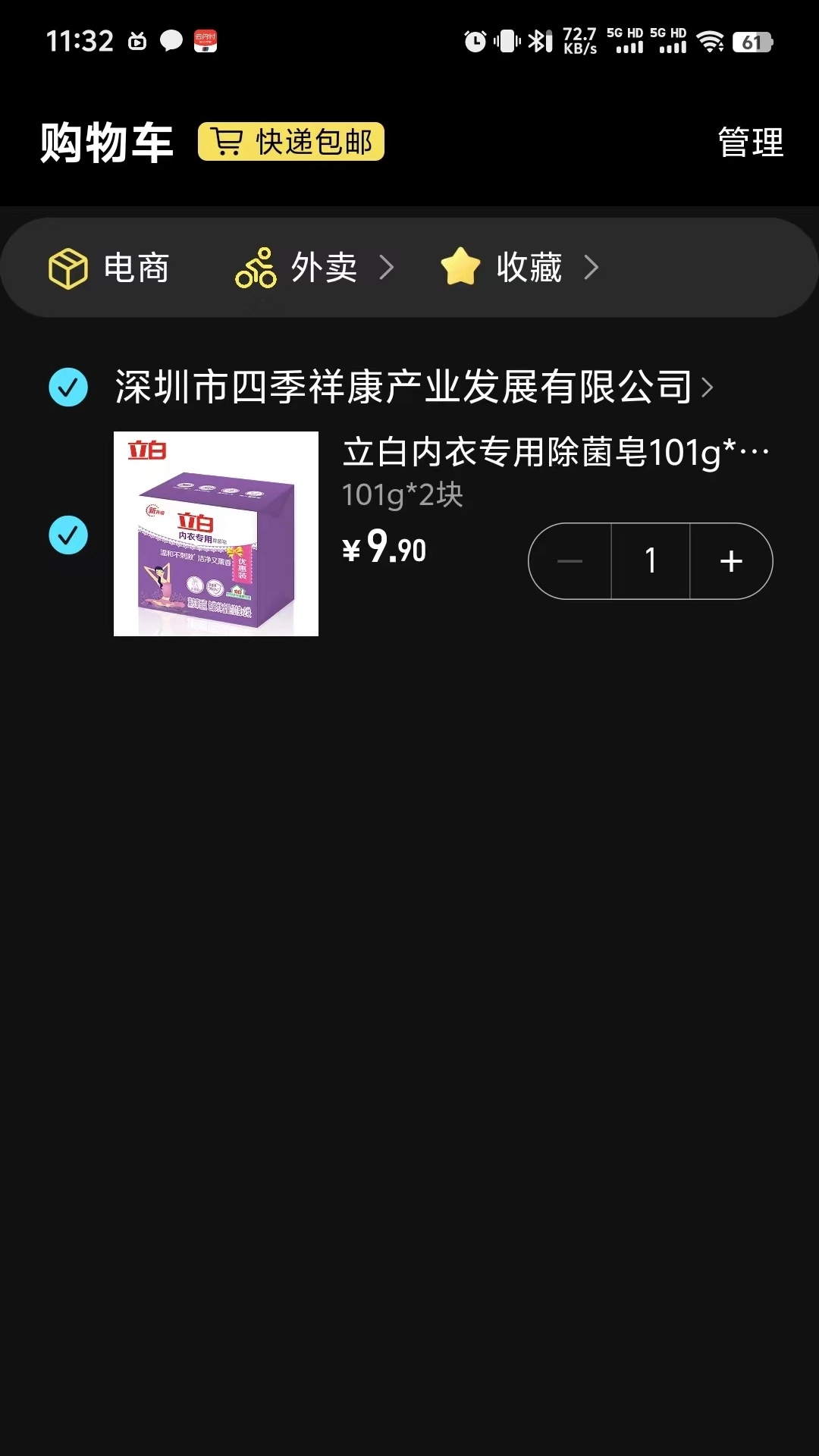
Task: Tap the Wi-Fi icon in the status bar
Action: tap(711, 42)
